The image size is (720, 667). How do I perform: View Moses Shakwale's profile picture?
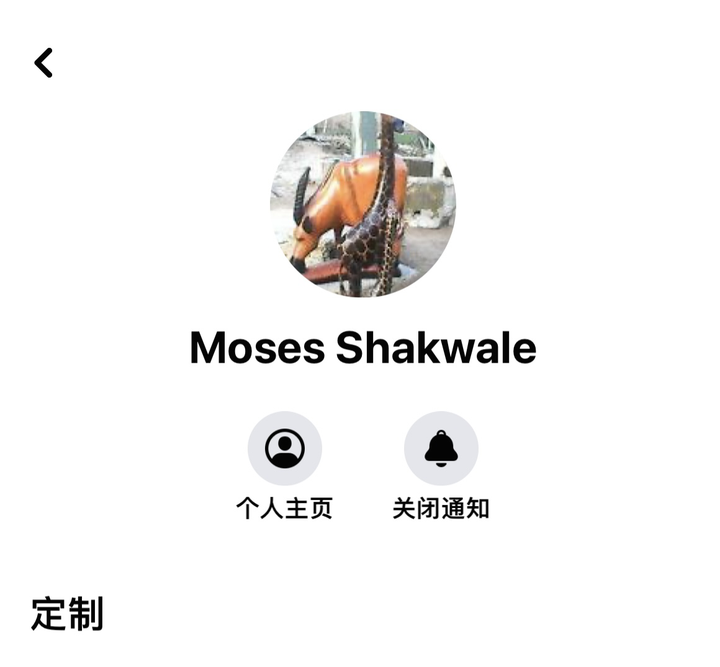[x=363, y=204]
